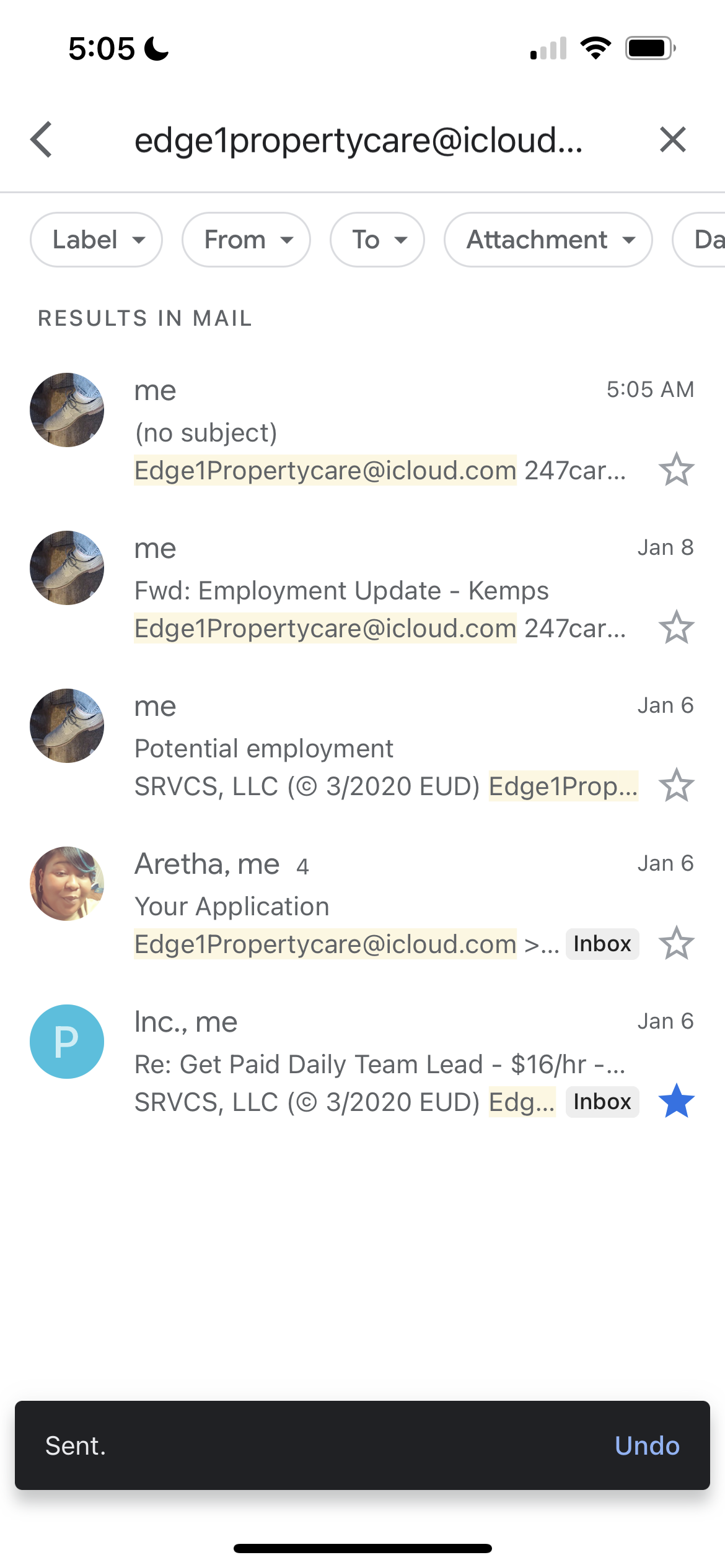Open the Your Application conversation

coord(310,905)
